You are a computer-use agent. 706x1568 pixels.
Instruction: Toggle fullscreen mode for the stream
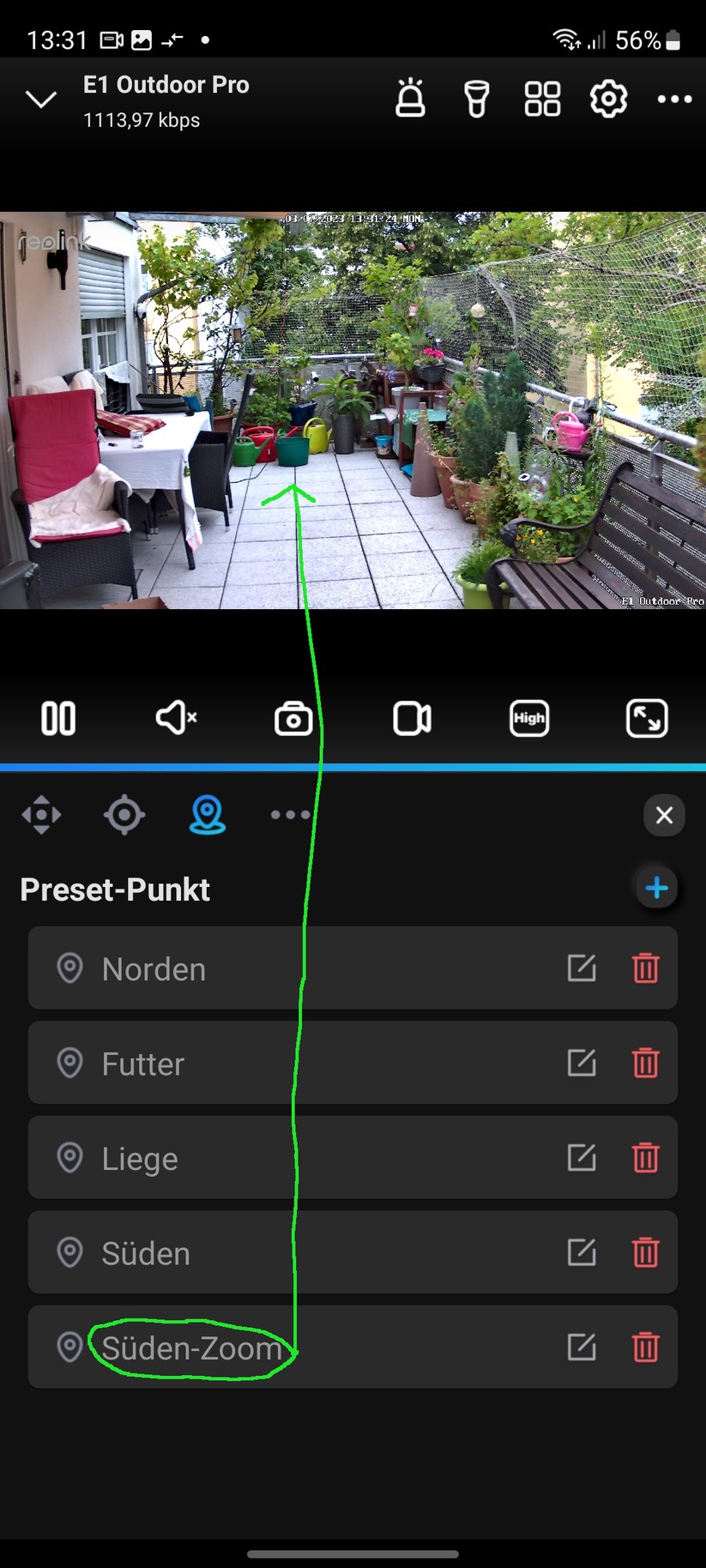pos(648,718)
